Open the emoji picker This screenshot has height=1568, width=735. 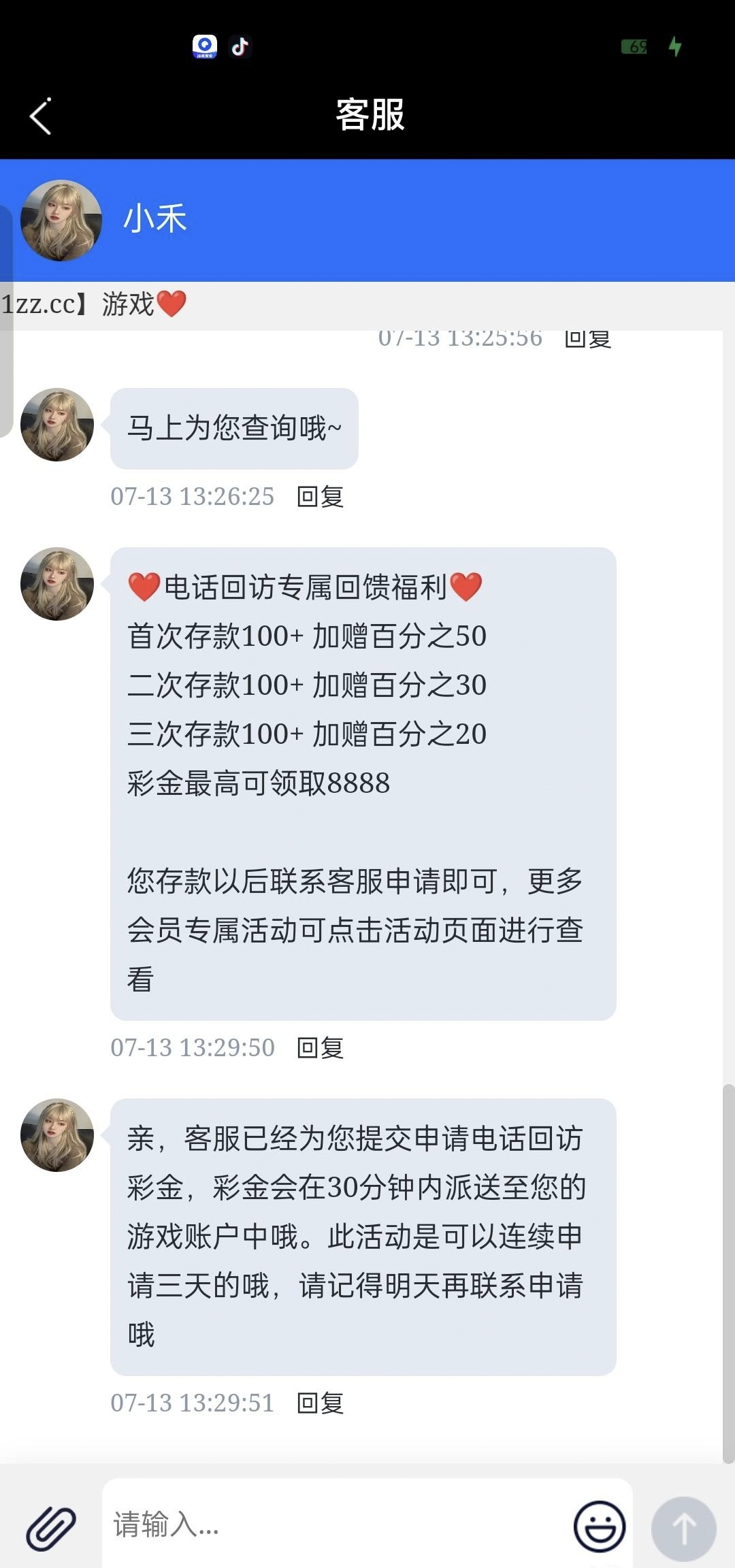(x=599, y=1526)
